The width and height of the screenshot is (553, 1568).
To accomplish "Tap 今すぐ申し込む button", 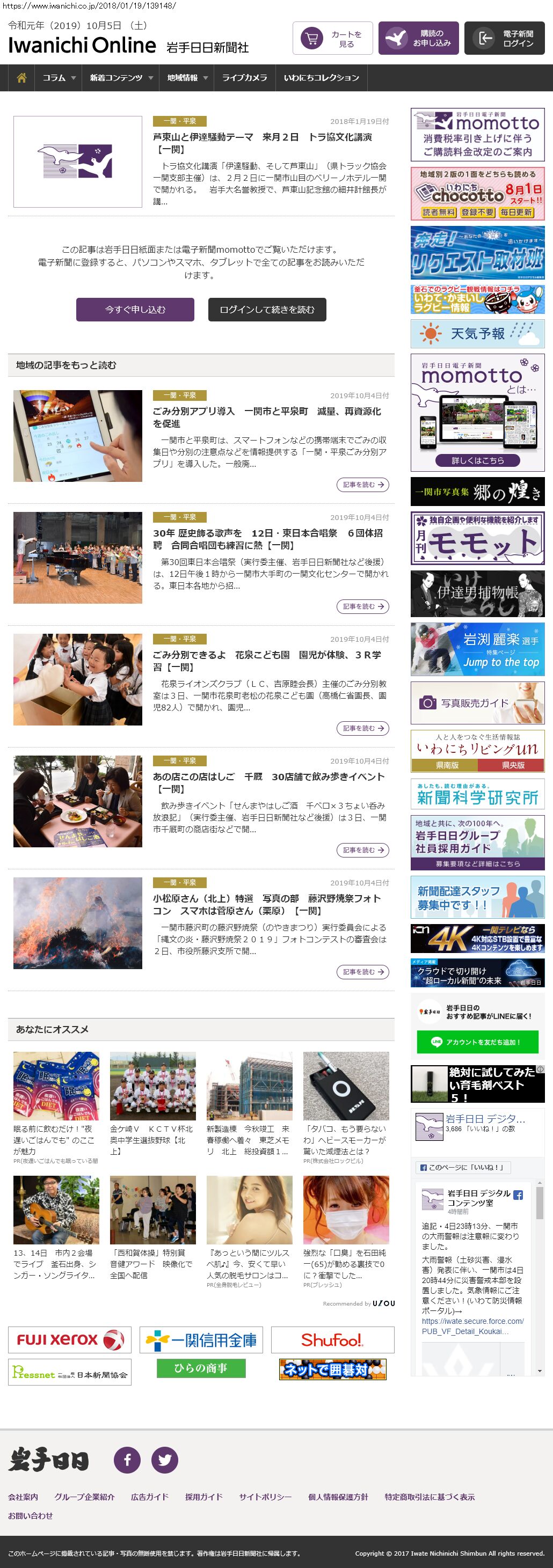I will [135, 309].
